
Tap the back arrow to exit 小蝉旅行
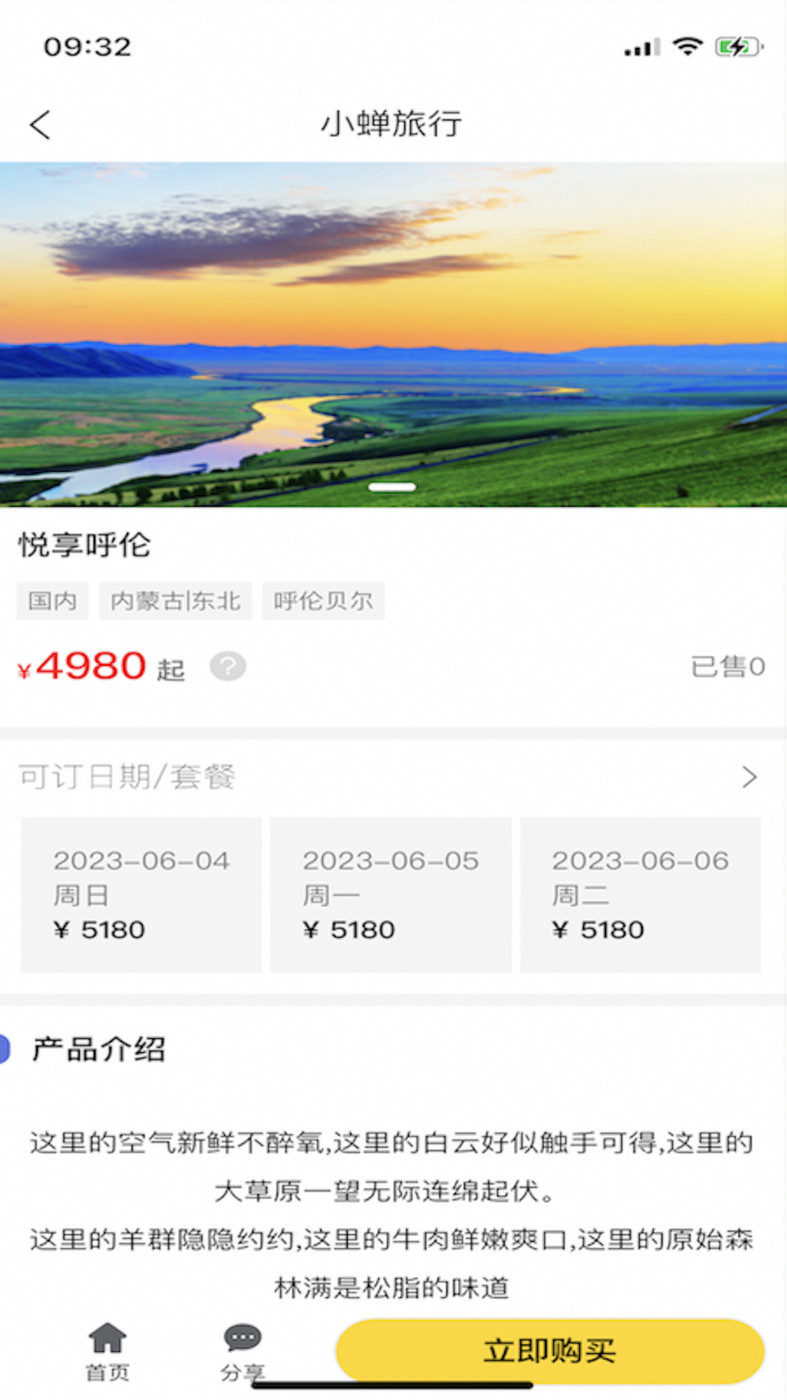[x=39, y=124]
